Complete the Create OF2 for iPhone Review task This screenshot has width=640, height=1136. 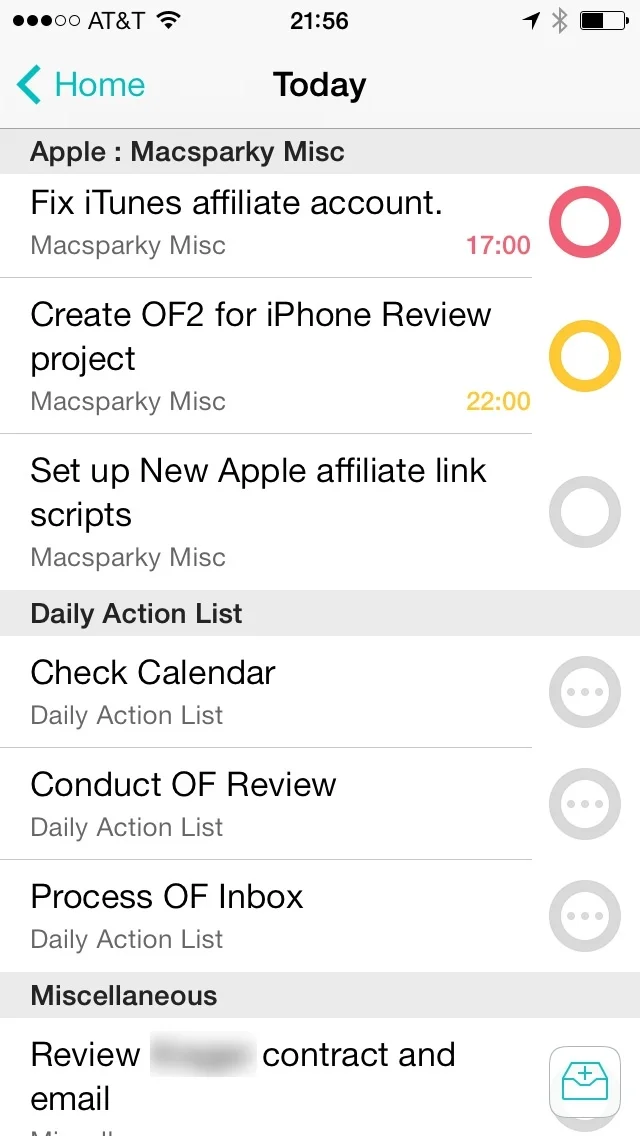point(585,356)
